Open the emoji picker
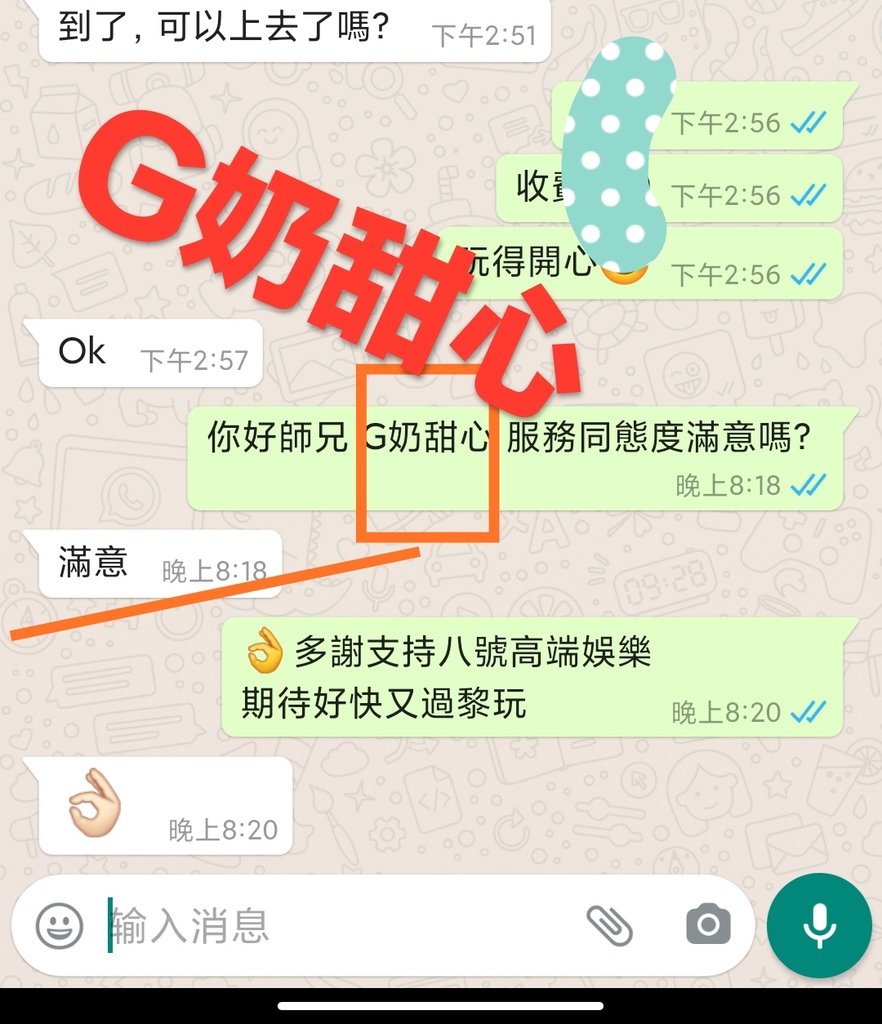 [60, 925]
